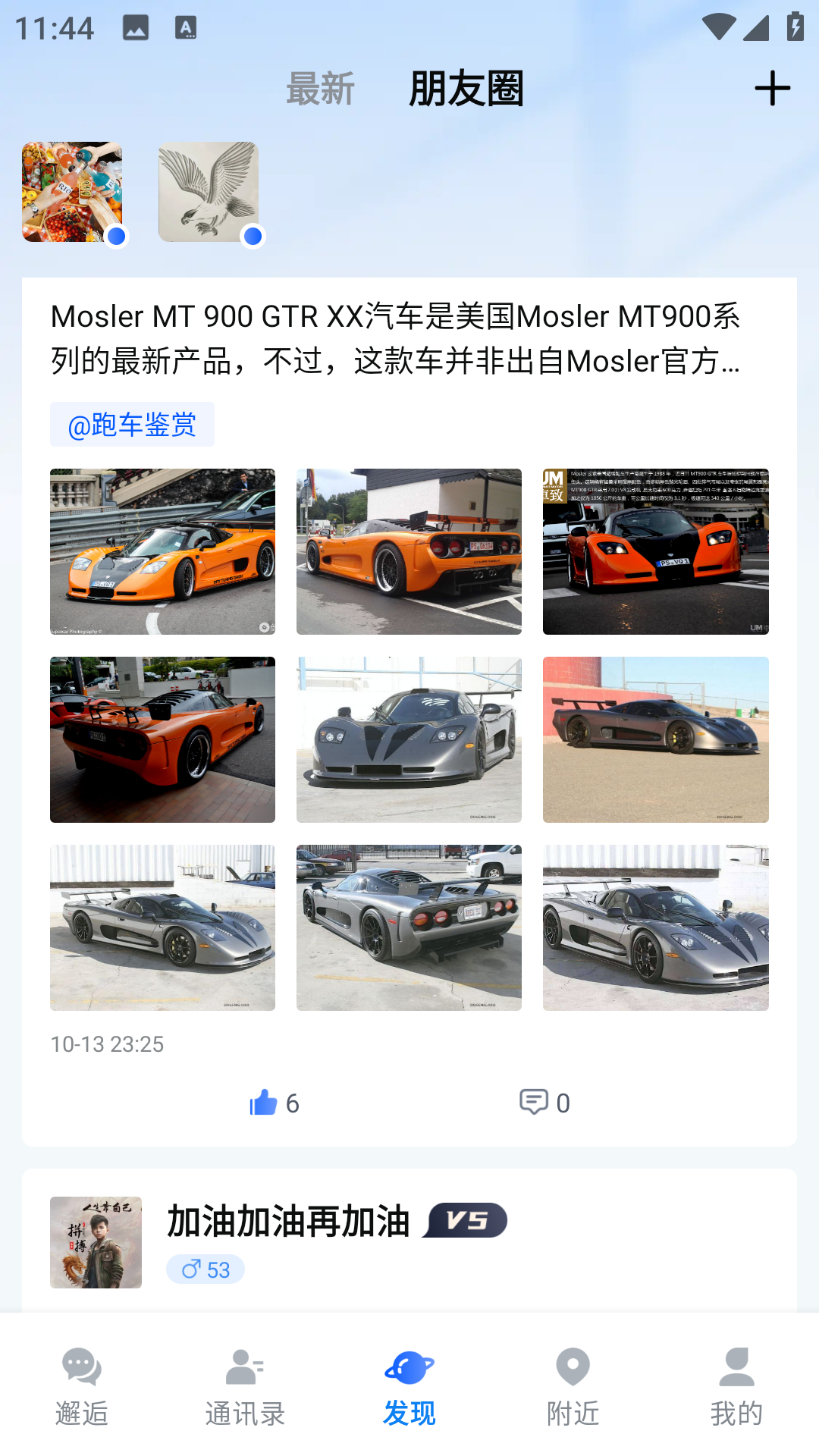Switch to the 最新 tab
Image resolution: width=819 pixels, height=1456 pixels.
[320, 89]
